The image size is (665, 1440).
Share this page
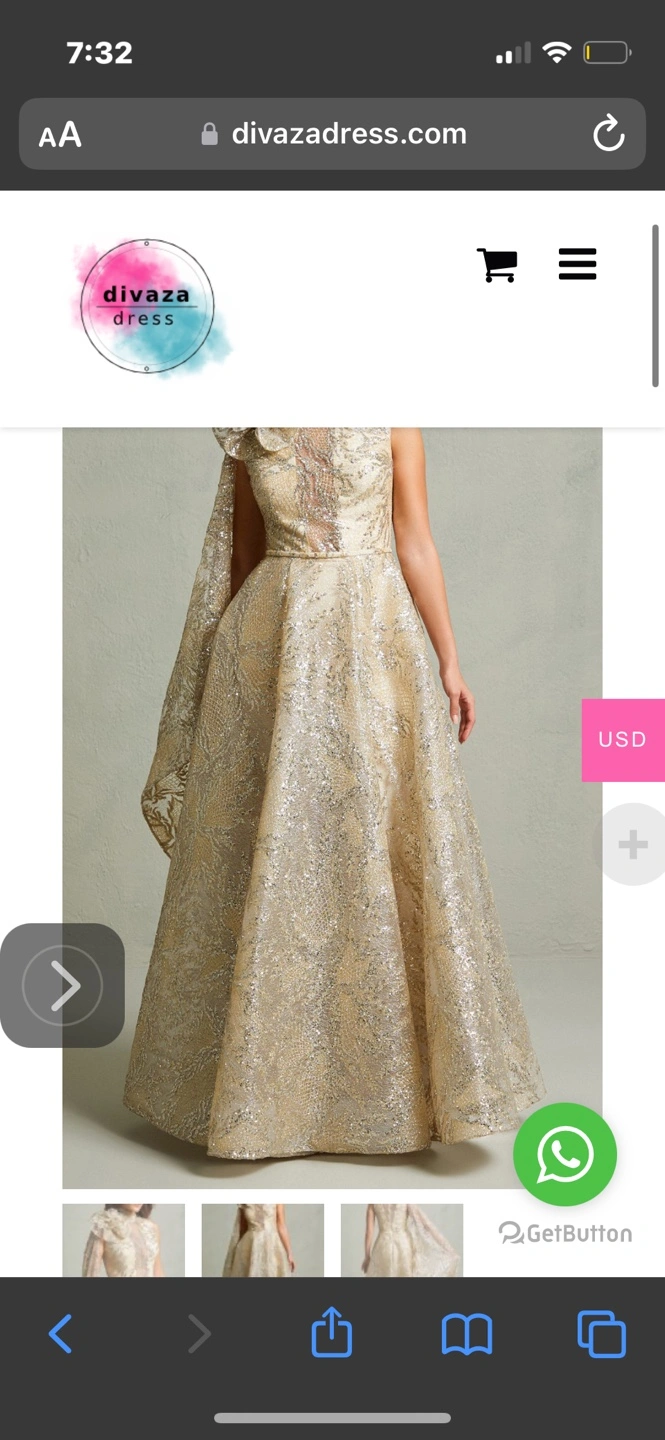tap(331, 1334)
